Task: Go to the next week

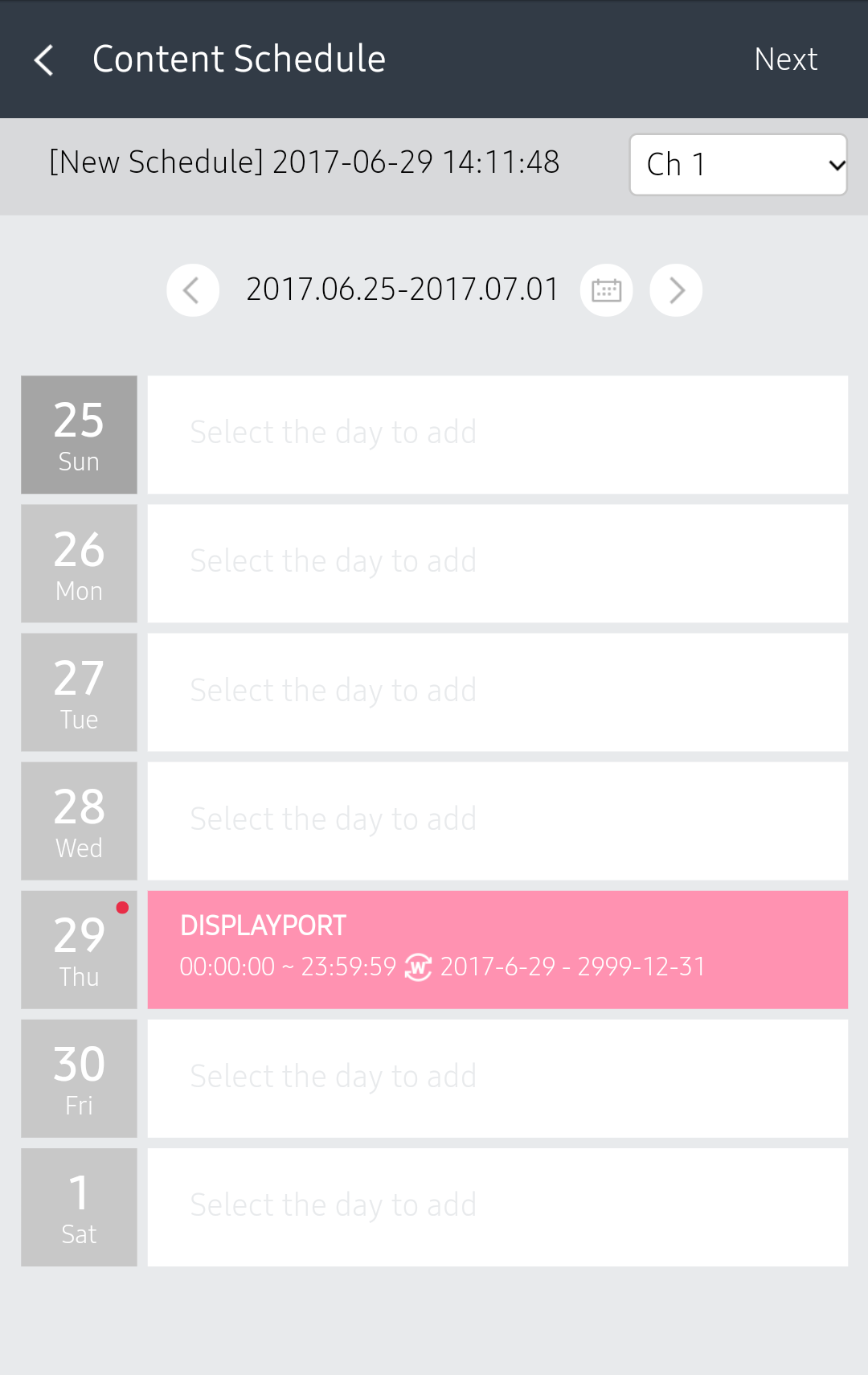Action: click(676, 290)
